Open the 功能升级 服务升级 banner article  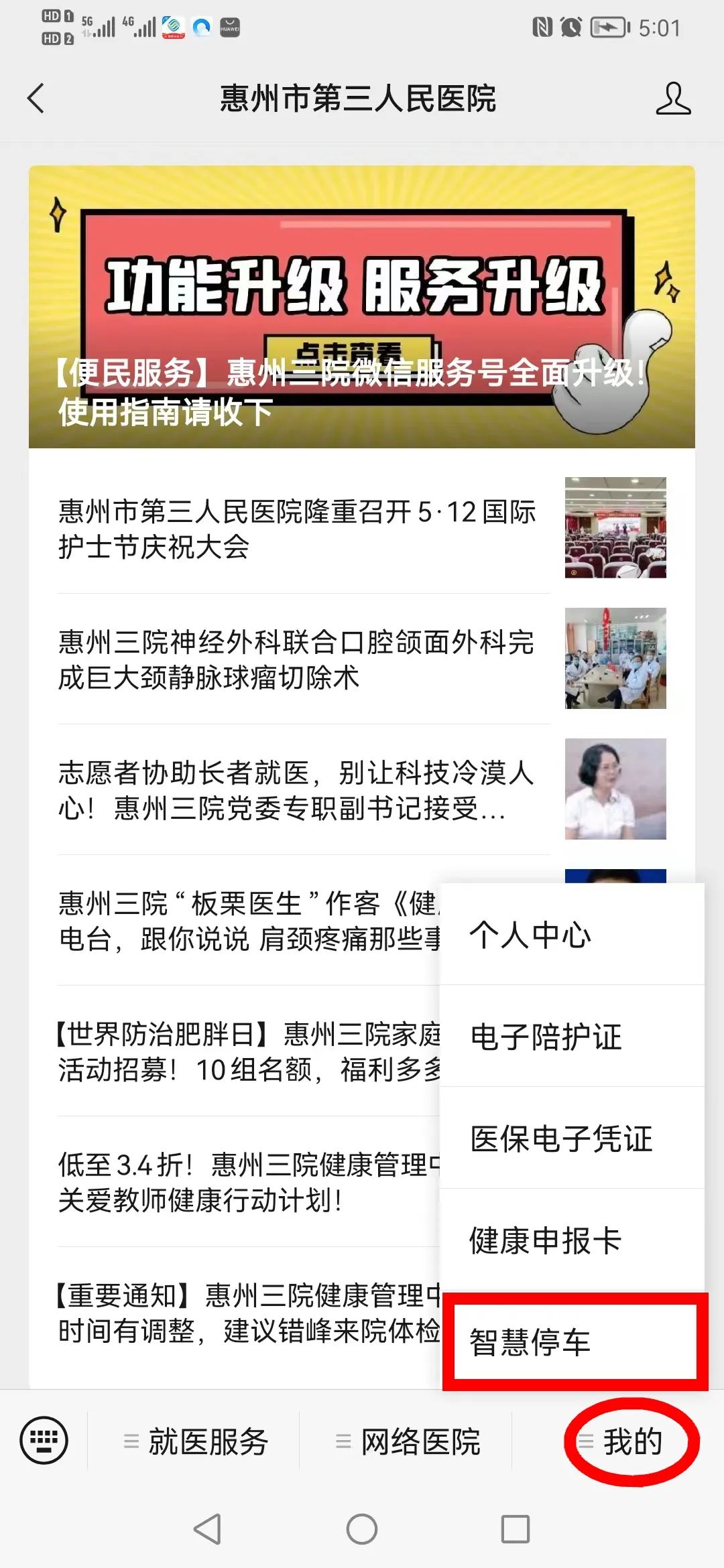pos(361,306)
